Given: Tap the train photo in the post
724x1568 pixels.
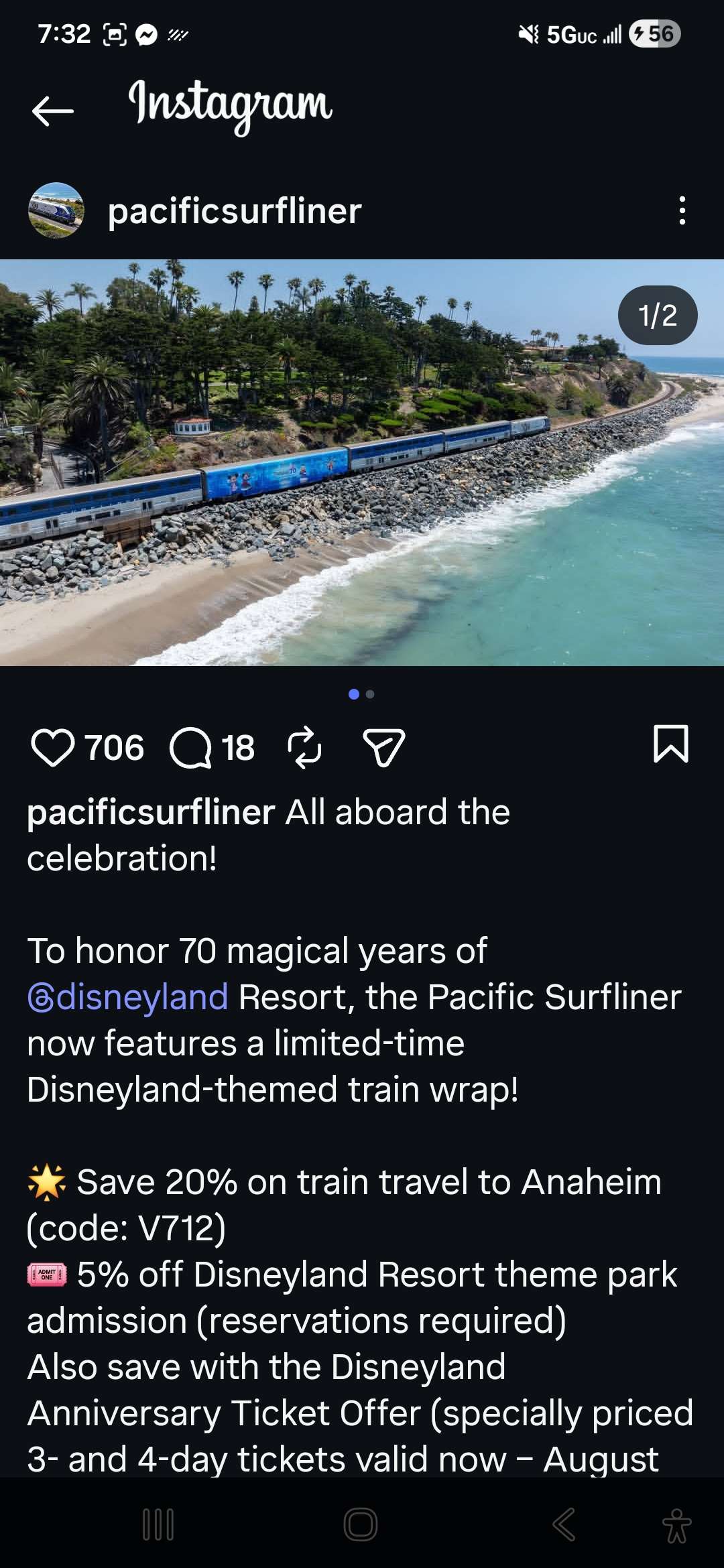Looking at the screenshot, I should click(x=362, y=462).
